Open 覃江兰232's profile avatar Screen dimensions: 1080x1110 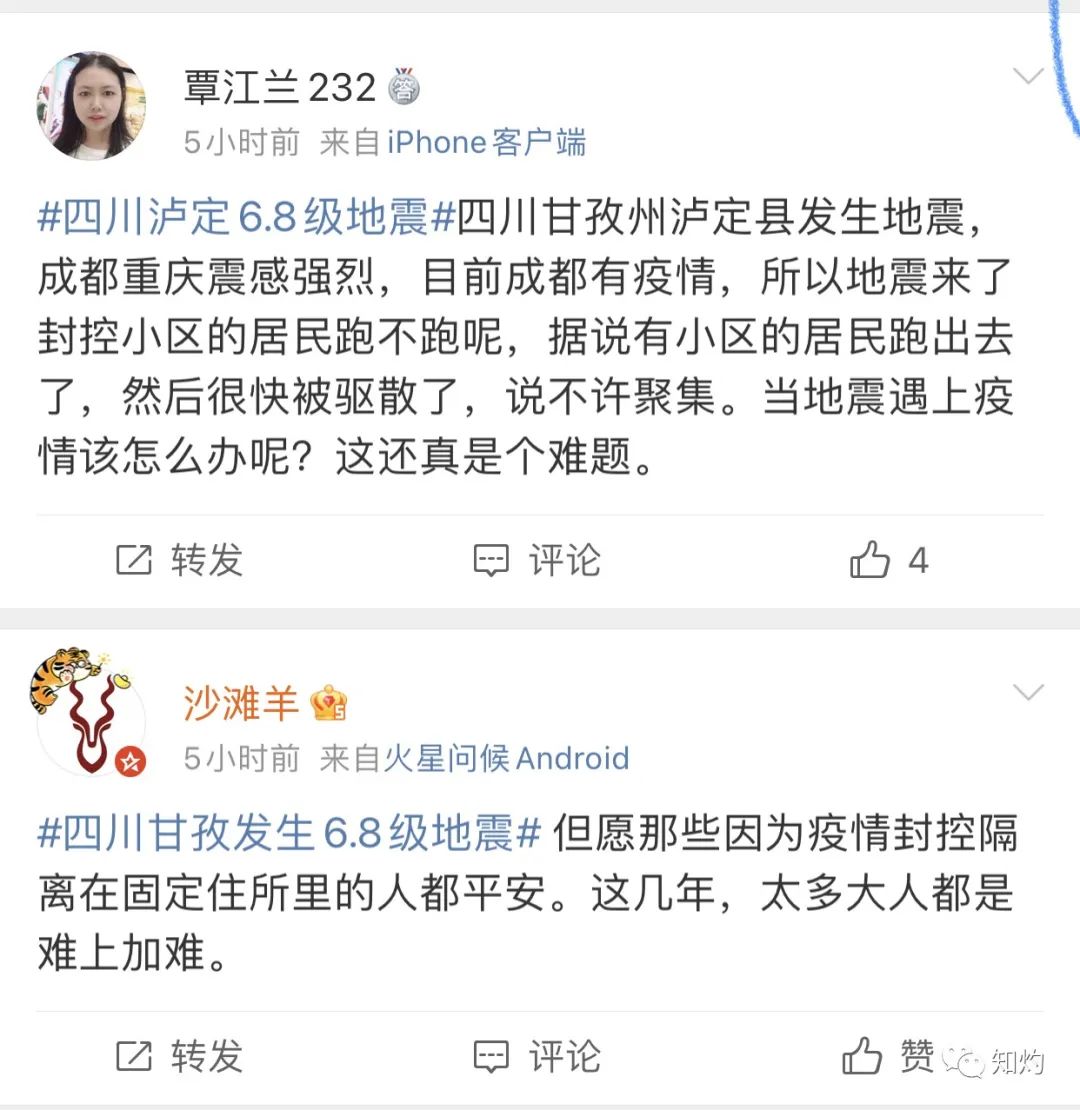[91, 106]
